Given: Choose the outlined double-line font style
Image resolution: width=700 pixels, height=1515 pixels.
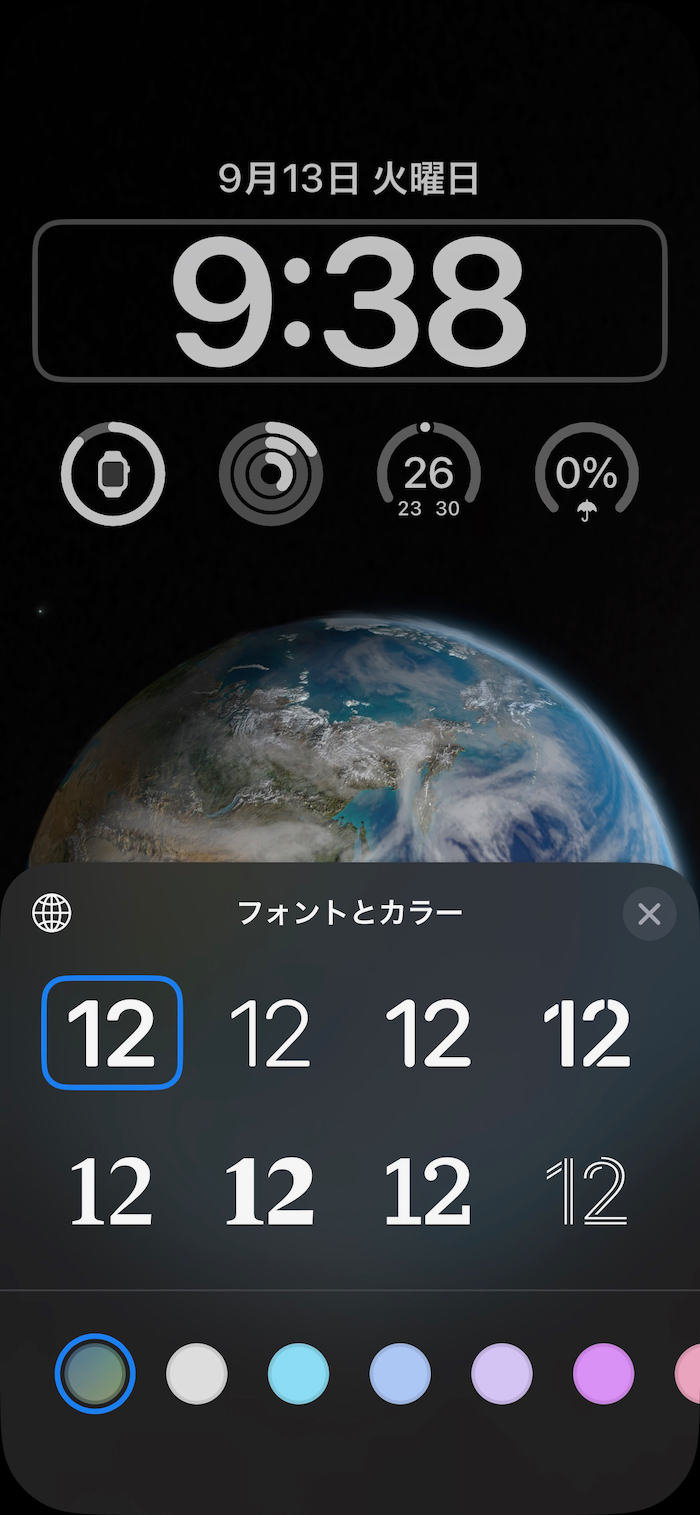Looking at the screenshot, I should pos(587,1192).
